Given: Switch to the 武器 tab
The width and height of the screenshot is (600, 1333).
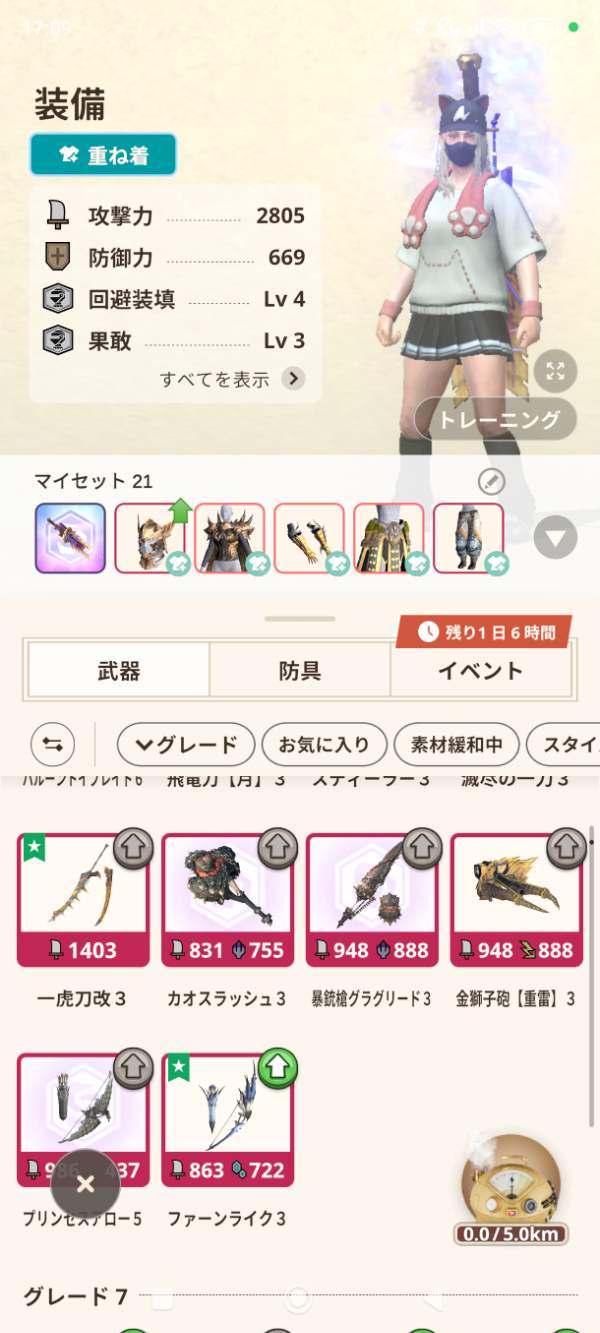Looking at the screenshot, I should pyautogui.click(x=119, y=670).
